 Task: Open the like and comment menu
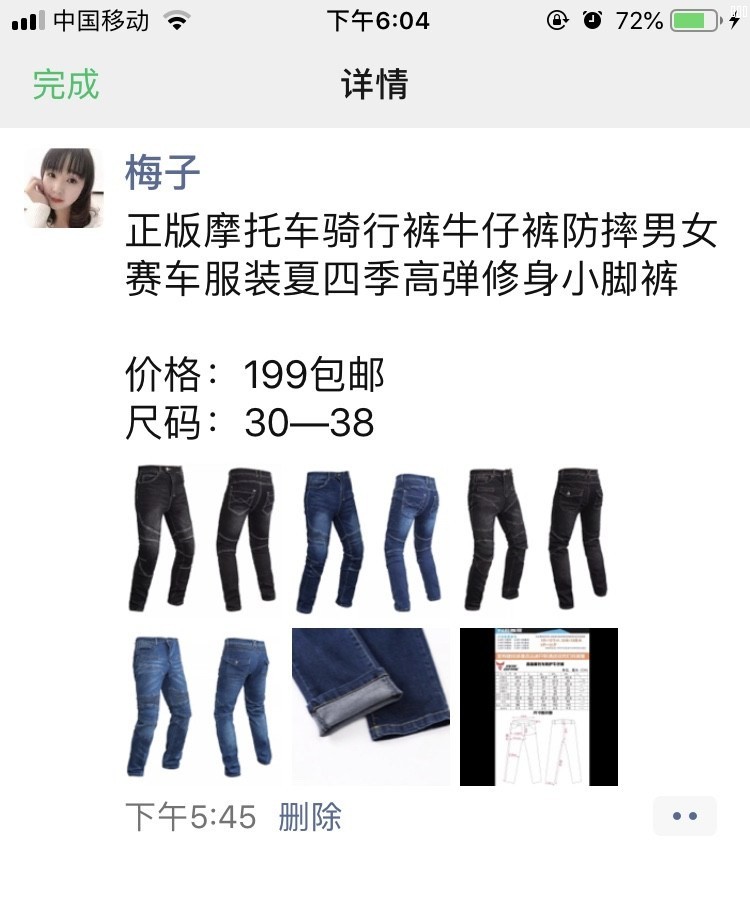tap(685, 816)
